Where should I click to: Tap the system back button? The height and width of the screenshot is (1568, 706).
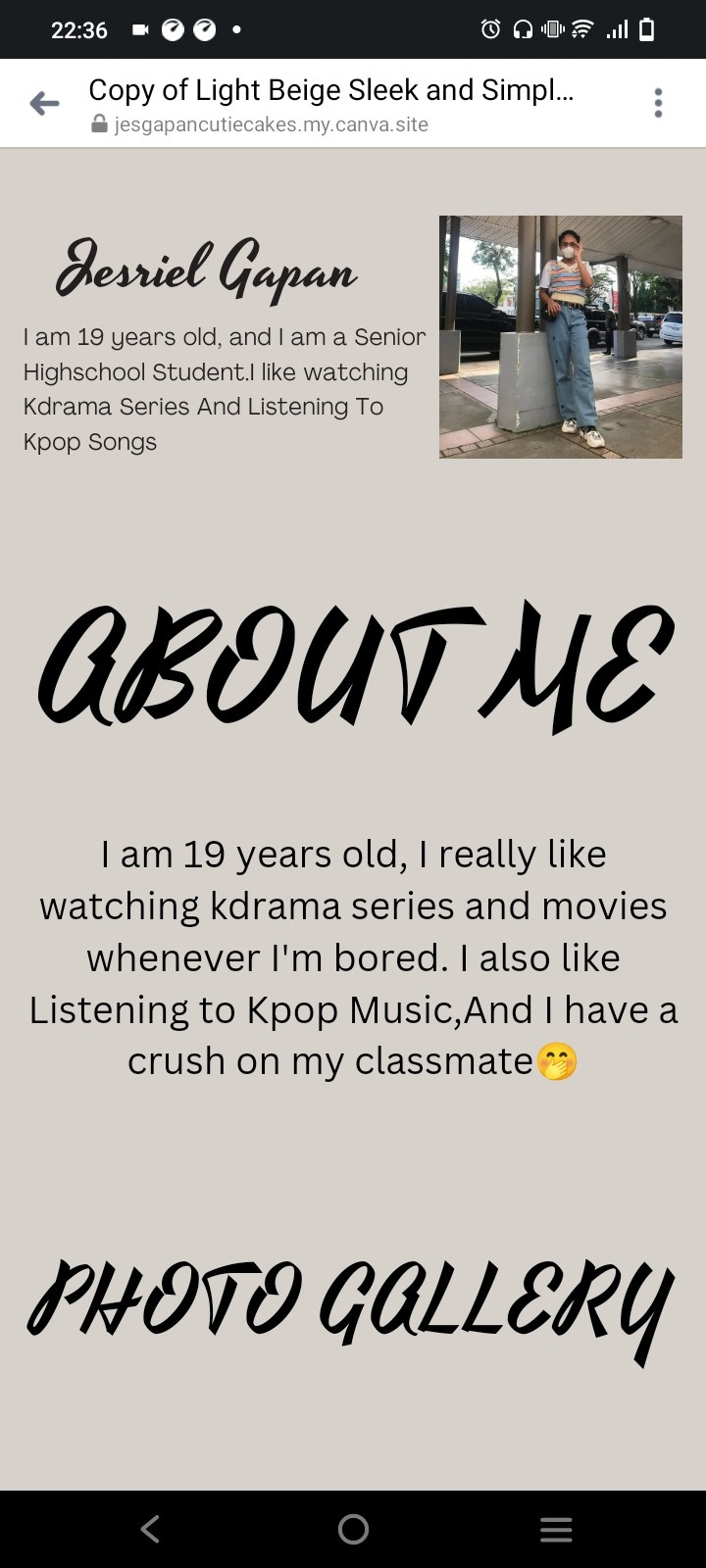click(x=150, y=1529)
